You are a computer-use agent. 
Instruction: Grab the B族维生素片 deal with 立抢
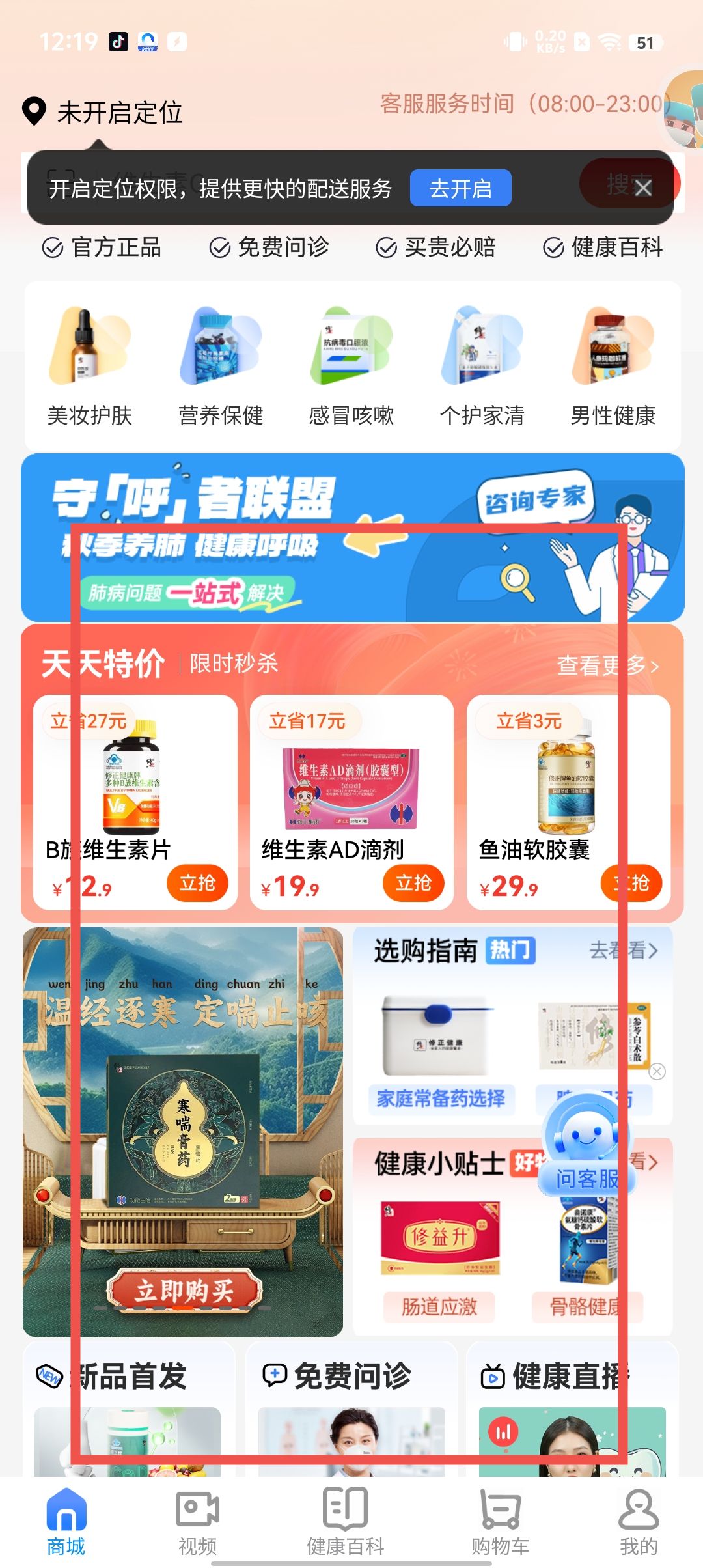[x=197, y=883]
